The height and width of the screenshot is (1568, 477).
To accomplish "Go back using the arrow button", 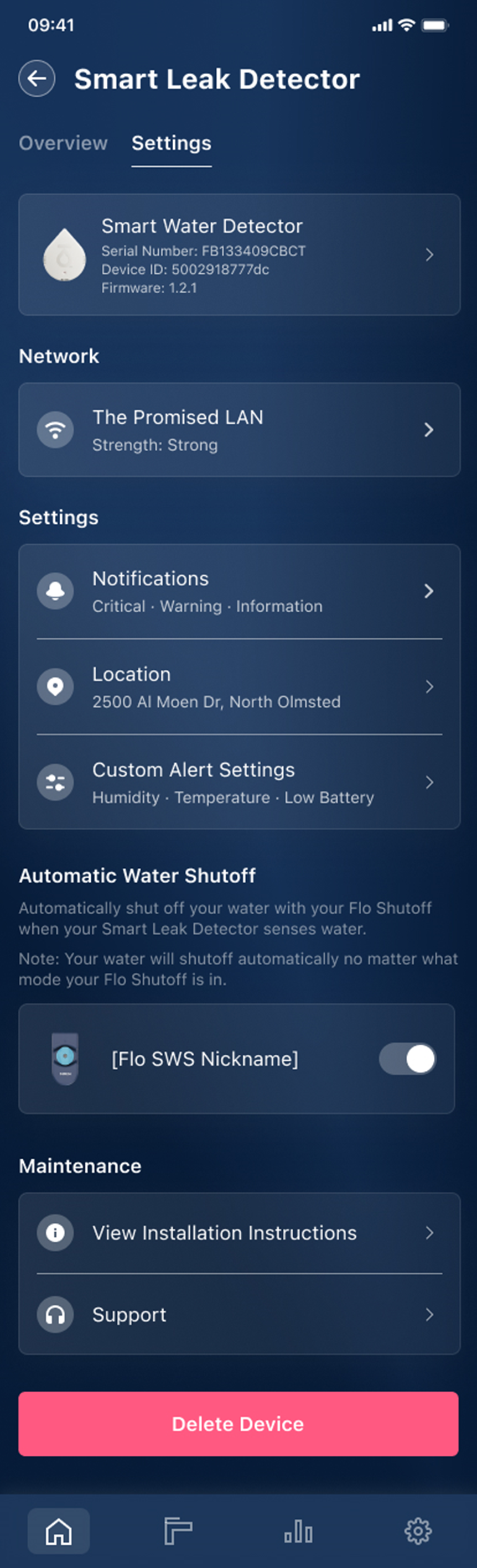I will click(37, 79).
